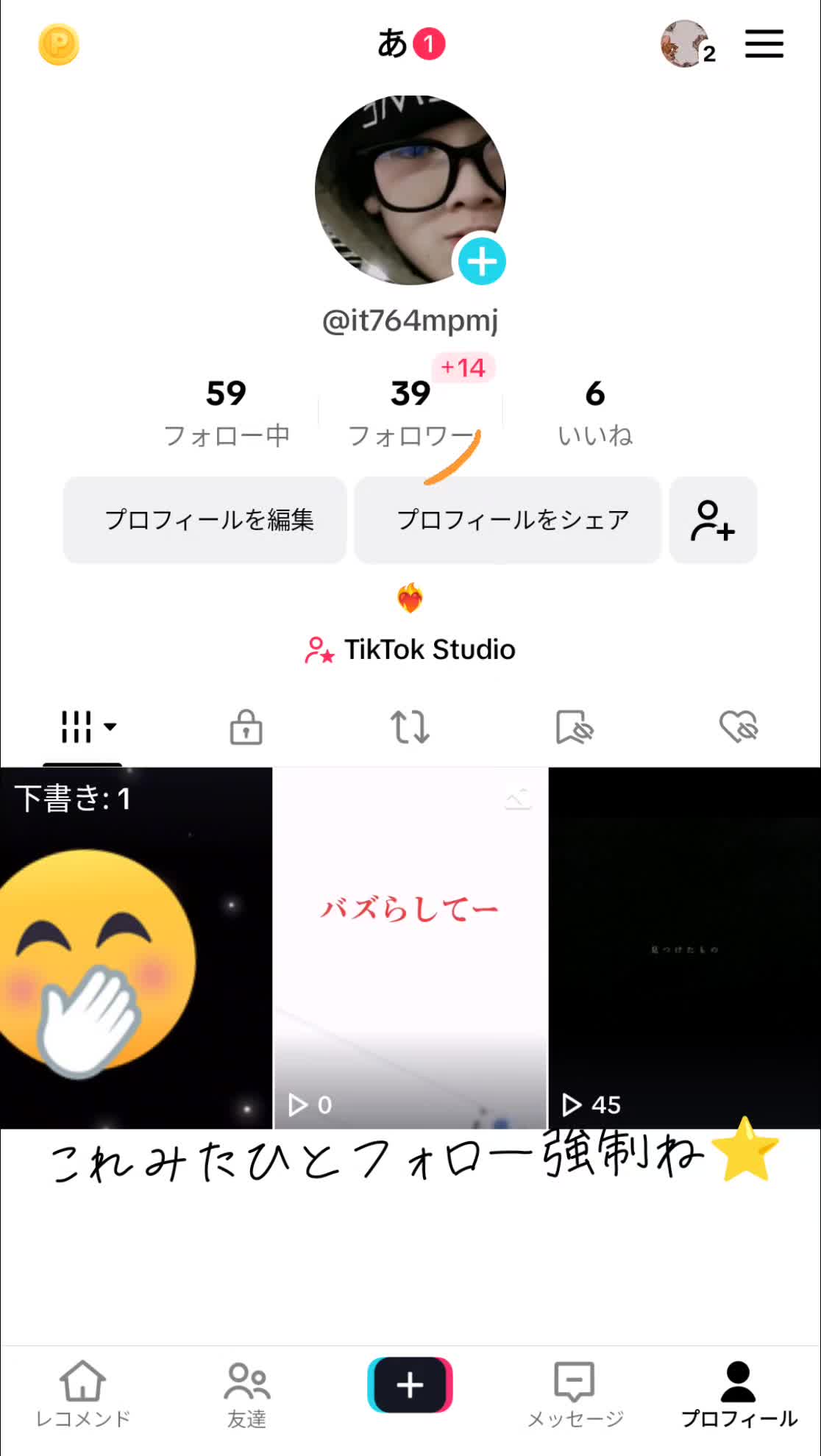
Task: Create a new post with plus button
Action: coord(410,1385)
